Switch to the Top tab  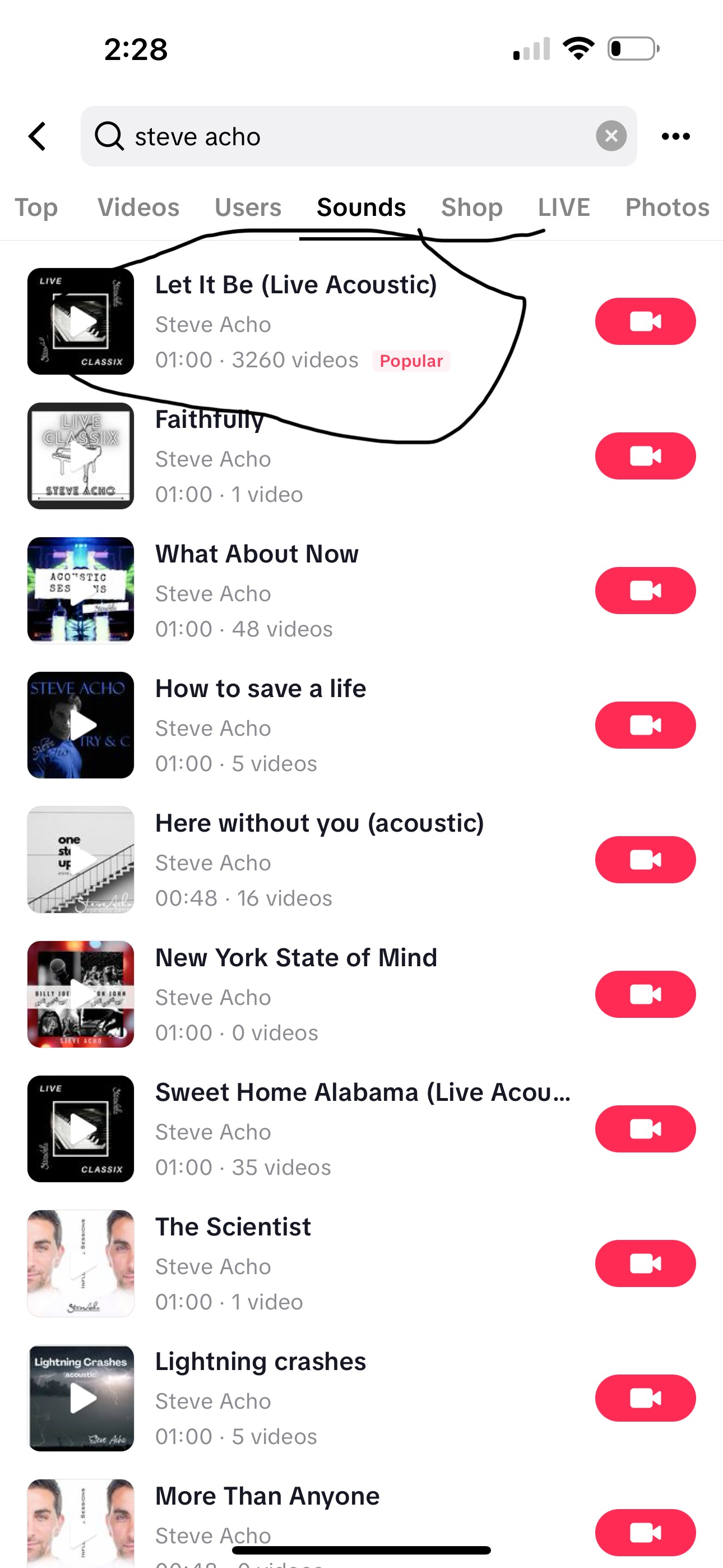pos(36,207)
